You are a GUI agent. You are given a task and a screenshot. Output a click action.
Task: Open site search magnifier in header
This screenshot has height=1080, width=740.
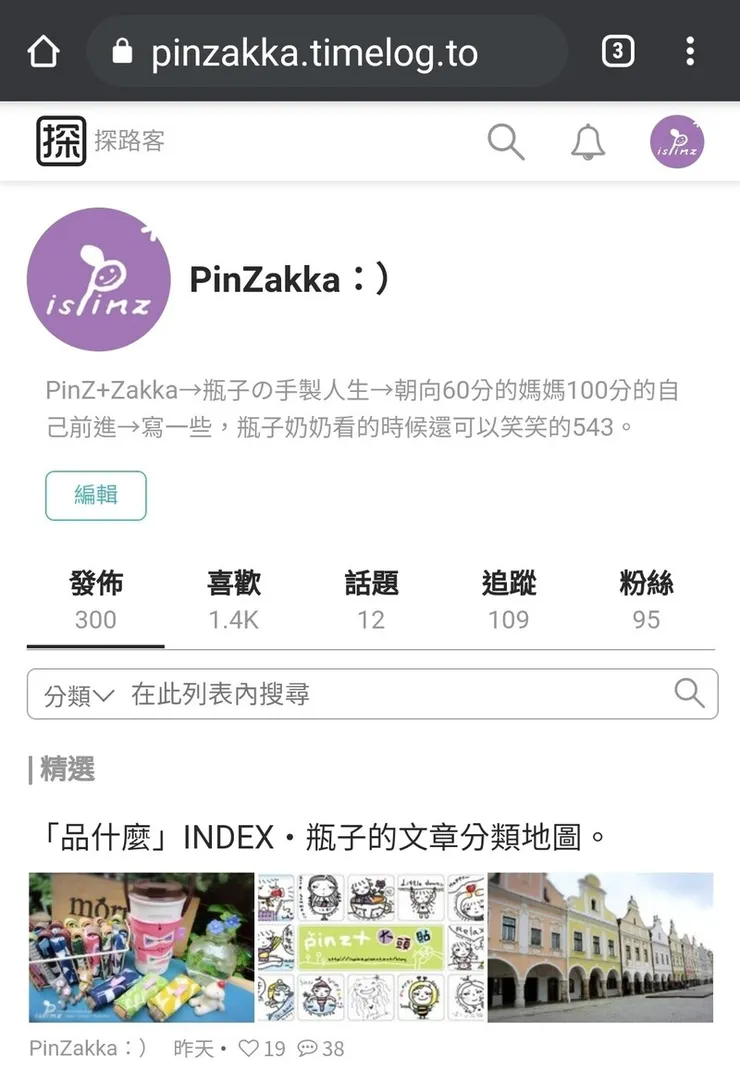pyautogui.click(x=506, y=142)
